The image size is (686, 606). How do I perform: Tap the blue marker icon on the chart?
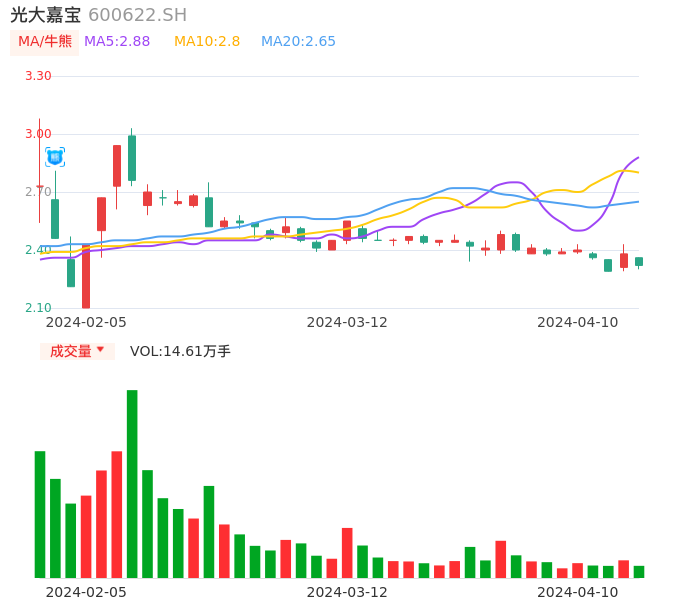click(55, 157)
